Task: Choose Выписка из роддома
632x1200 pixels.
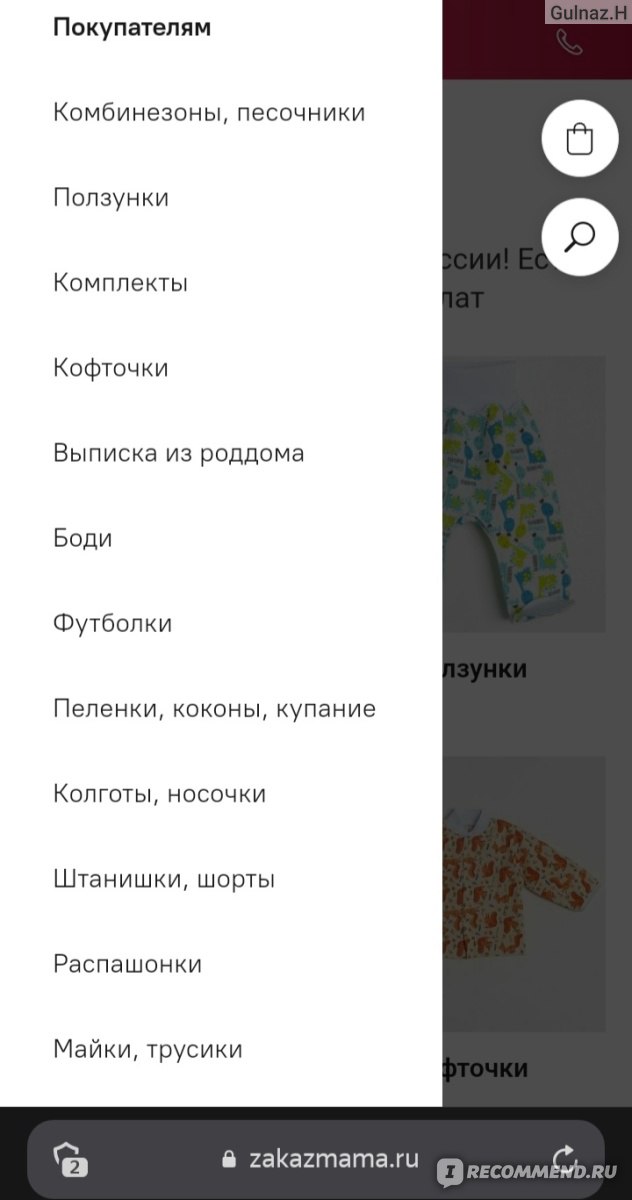Action: pyautogui.click(x=179, y=453)
